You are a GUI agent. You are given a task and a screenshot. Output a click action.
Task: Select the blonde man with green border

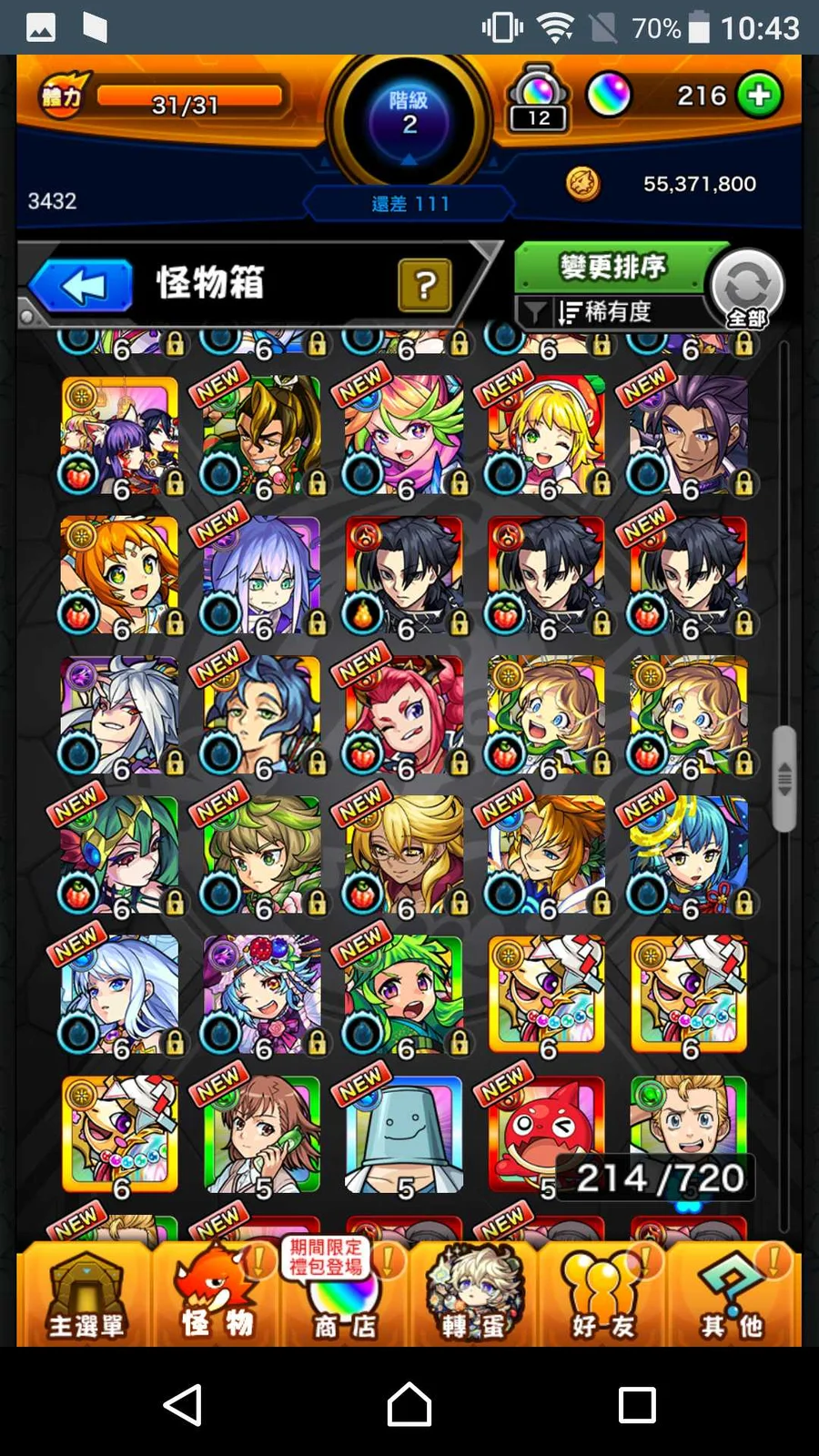coord(689,1119)
